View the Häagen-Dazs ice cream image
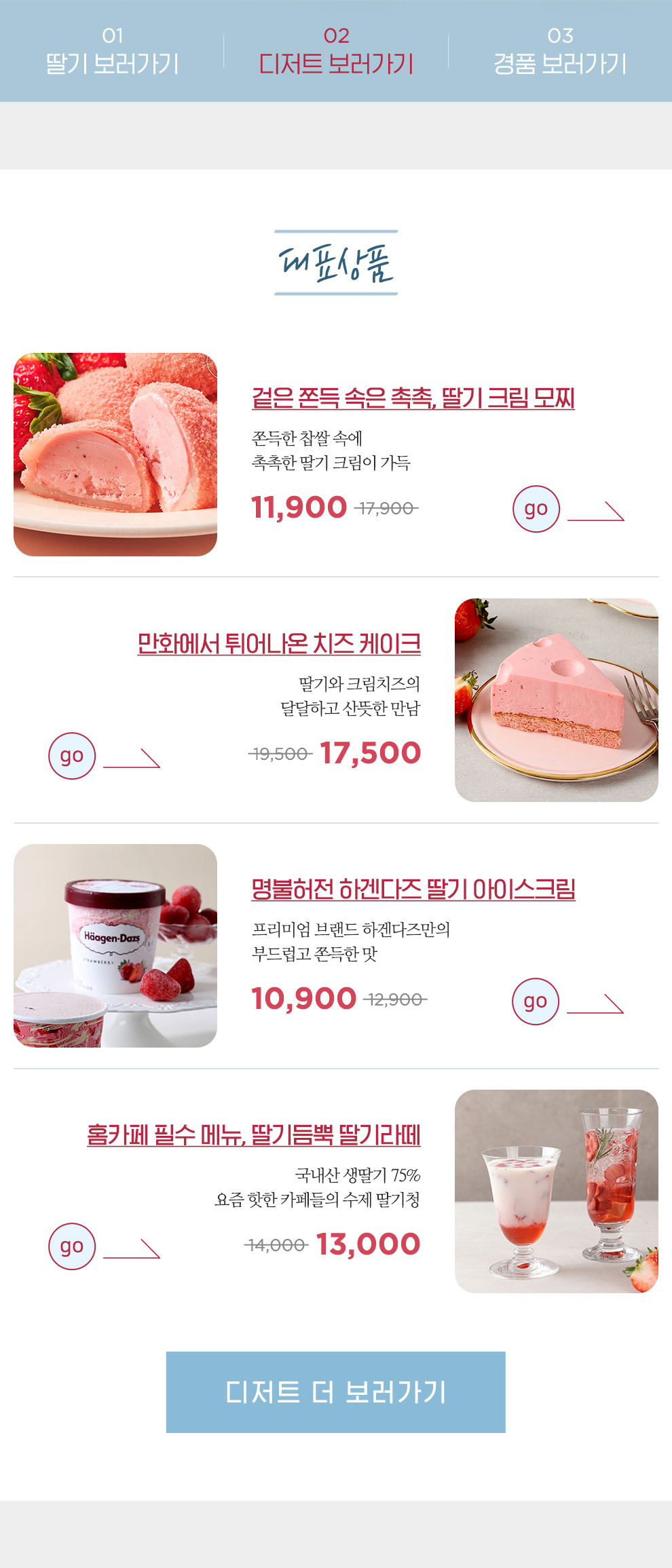The width and height of the screenshot is (672, 1568). click(x=115, y=946)
